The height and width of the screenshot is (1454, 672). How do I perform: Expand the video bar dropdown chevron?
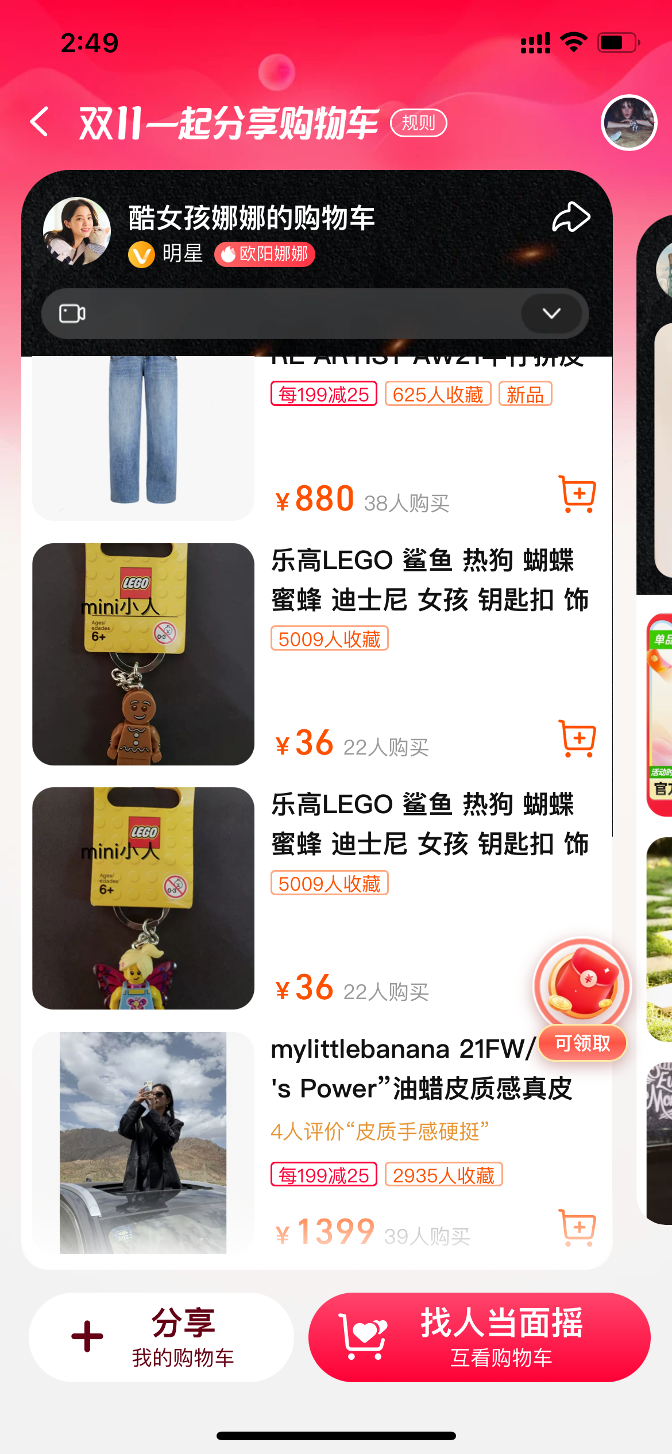(x=551, y=313)
